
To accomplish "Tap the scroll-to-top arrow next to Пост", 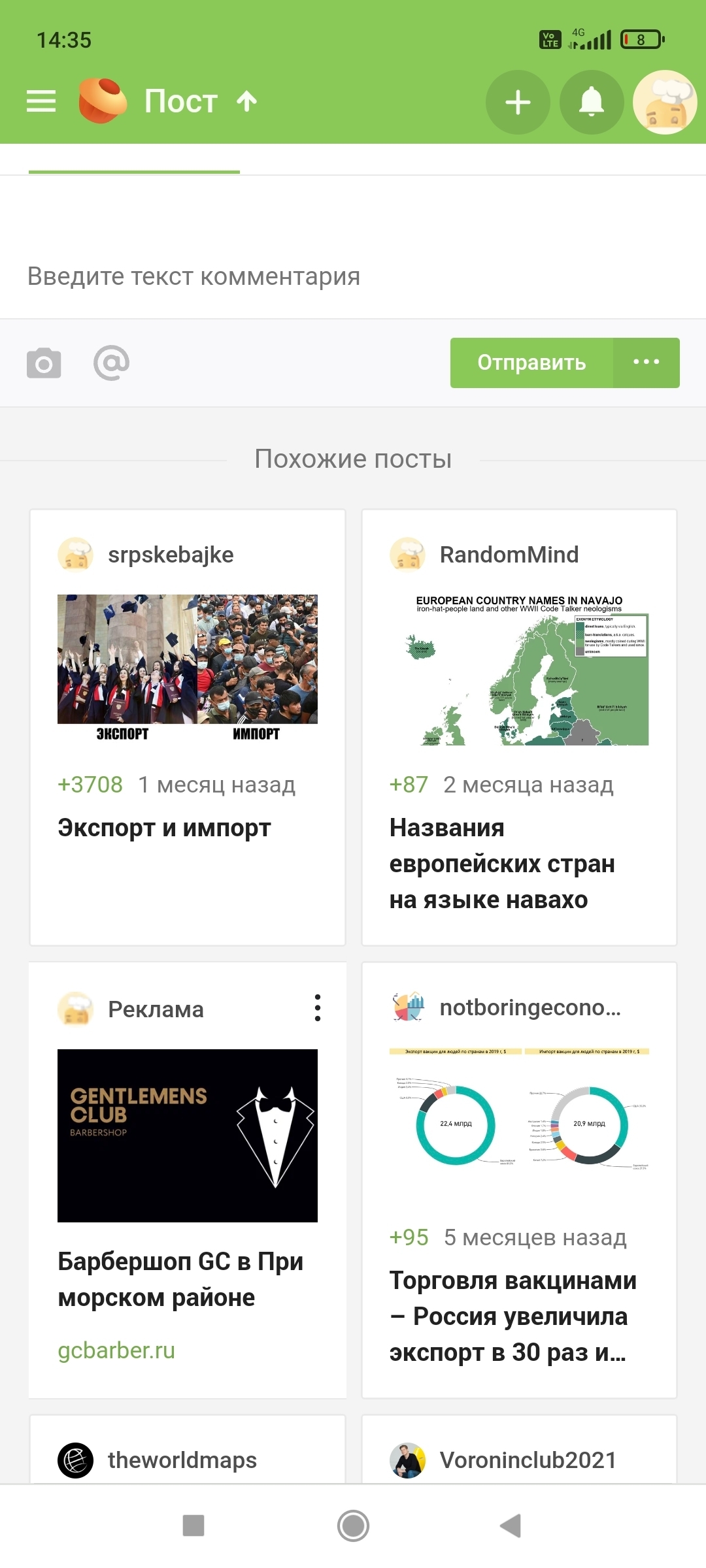I will point(247,101).
